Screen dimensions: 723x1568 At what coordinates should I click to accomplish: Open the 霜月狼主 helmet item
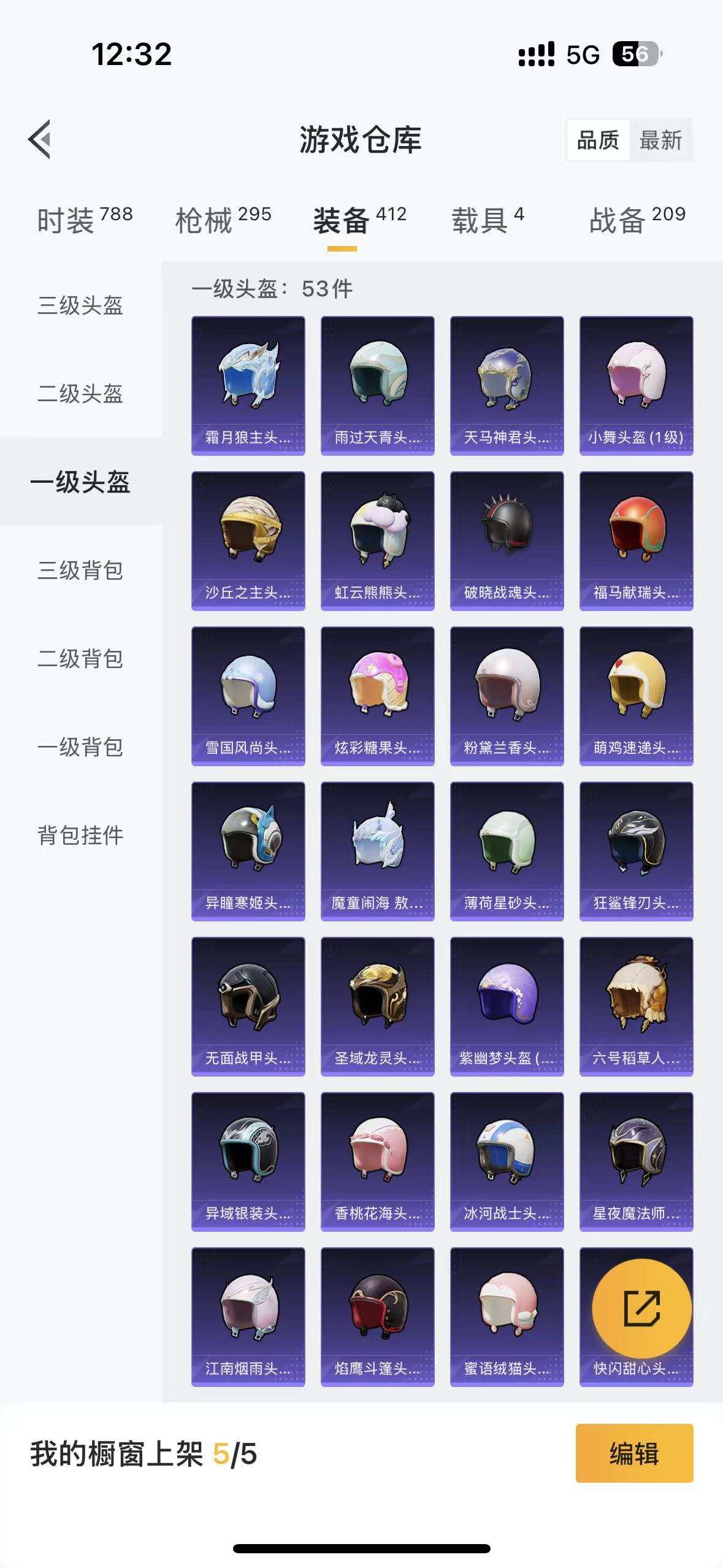tap(248, 385)
